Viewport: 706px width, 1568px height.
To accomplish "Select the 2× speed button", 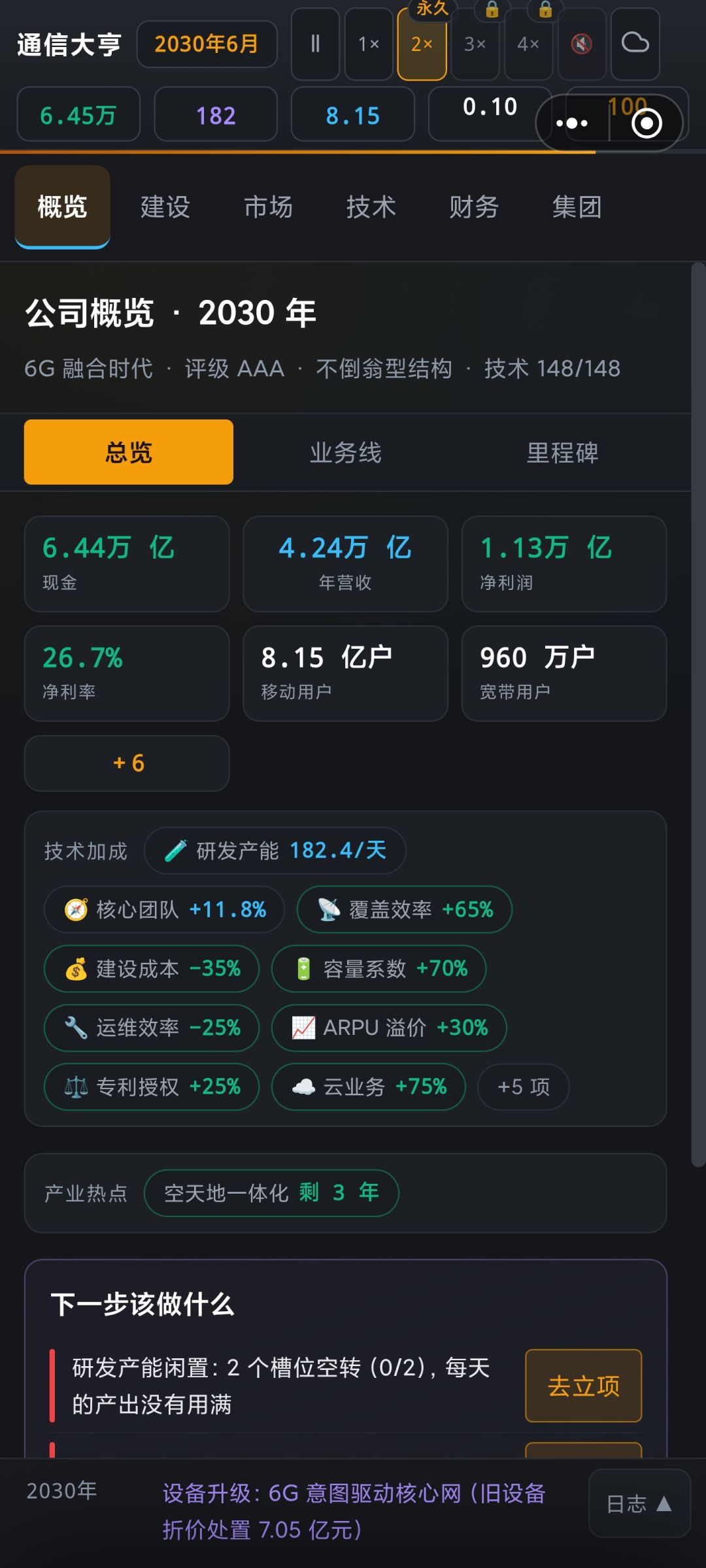I will (422, 44).
